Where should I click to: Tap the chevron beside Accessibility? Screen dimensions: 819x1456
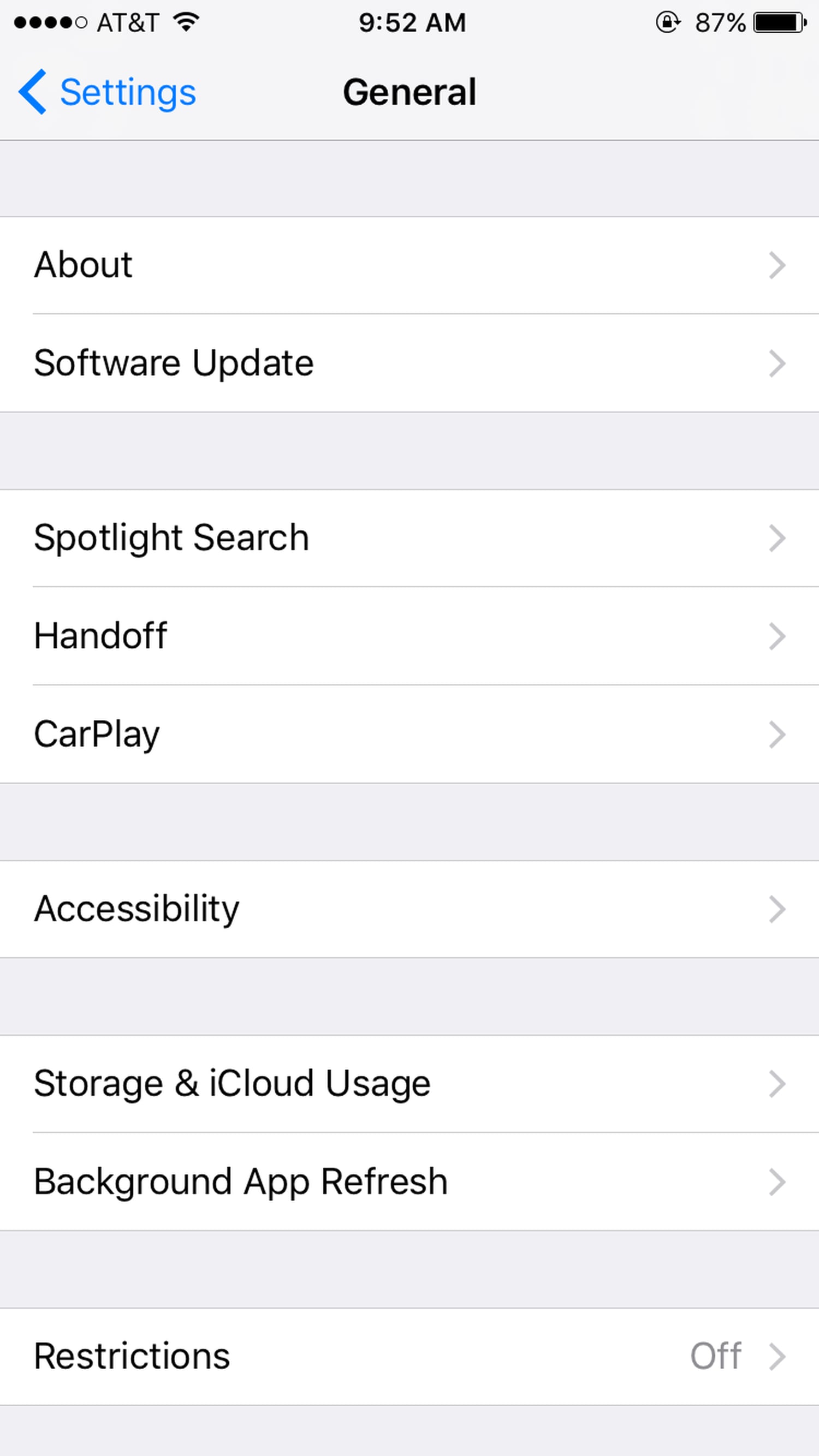pyautogui.click(x=778, y=909)
